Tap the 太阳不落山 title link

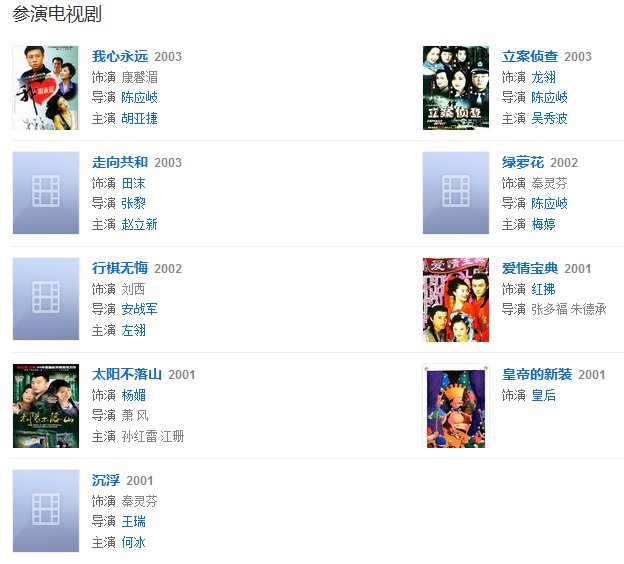click(x=127, y=375)
